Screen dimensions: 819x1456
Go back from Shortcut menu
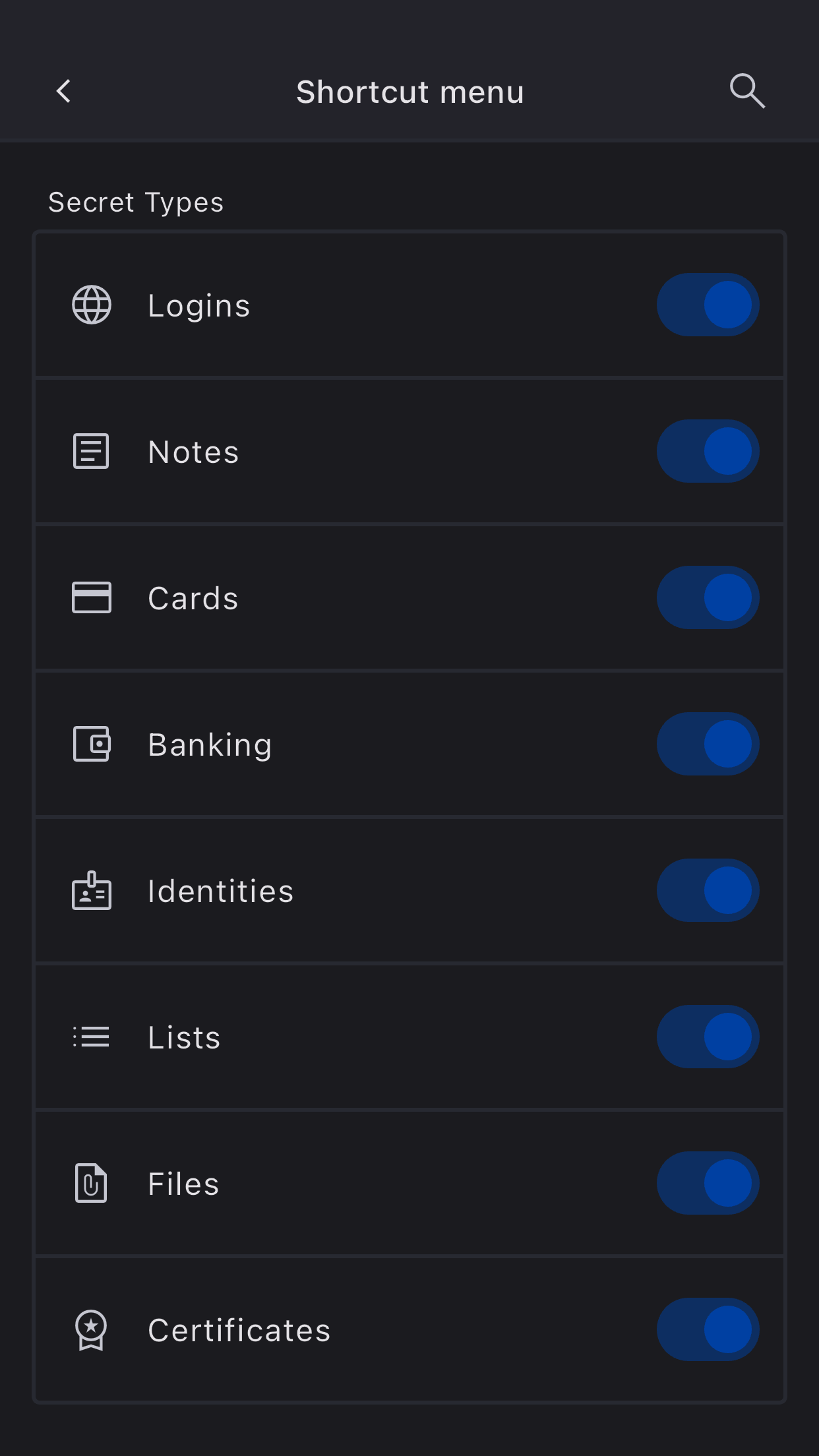[x=64, y=91]
